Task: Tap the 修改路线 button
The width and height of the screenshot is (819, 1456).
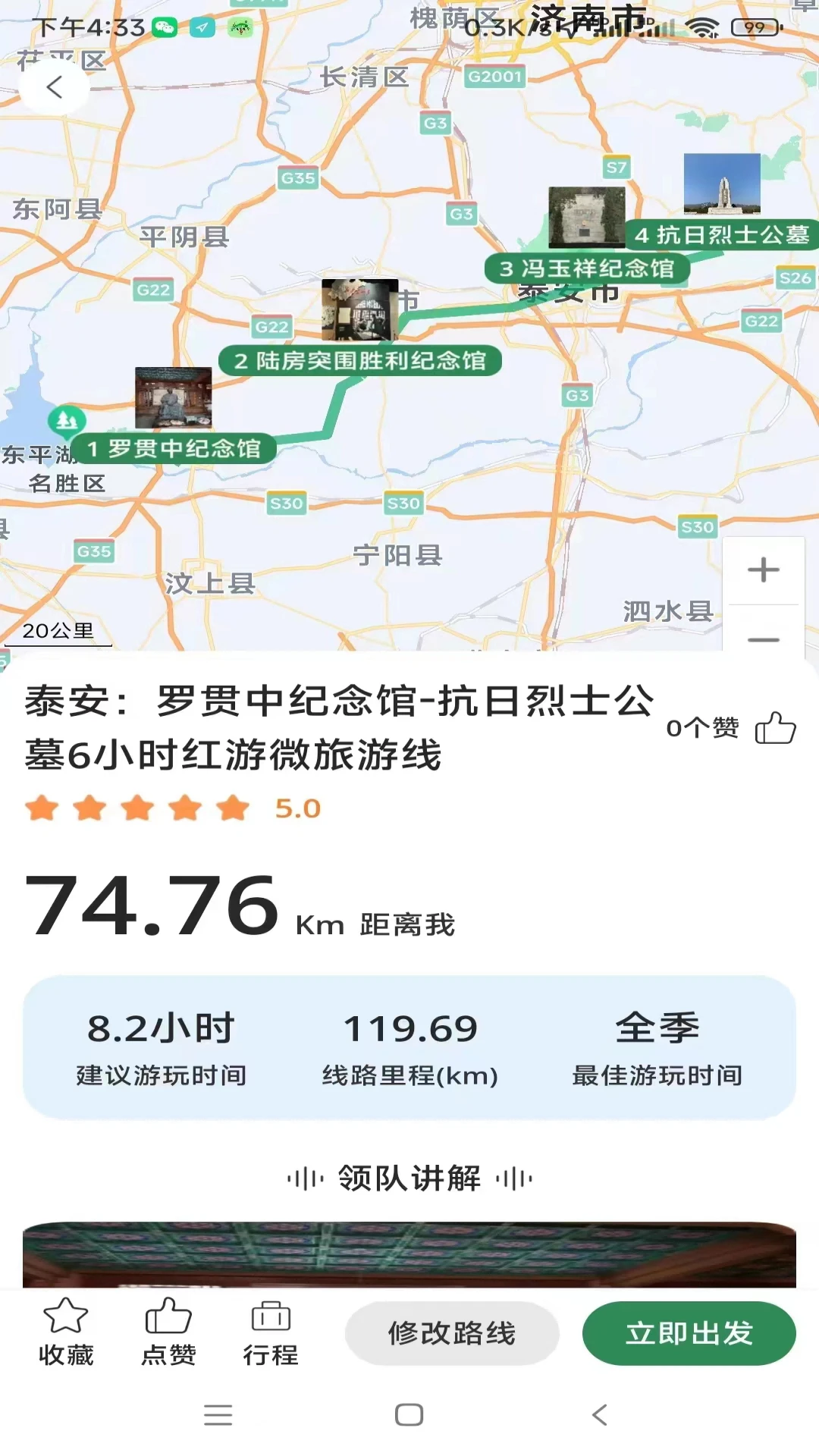Action: pos(452,1334)
